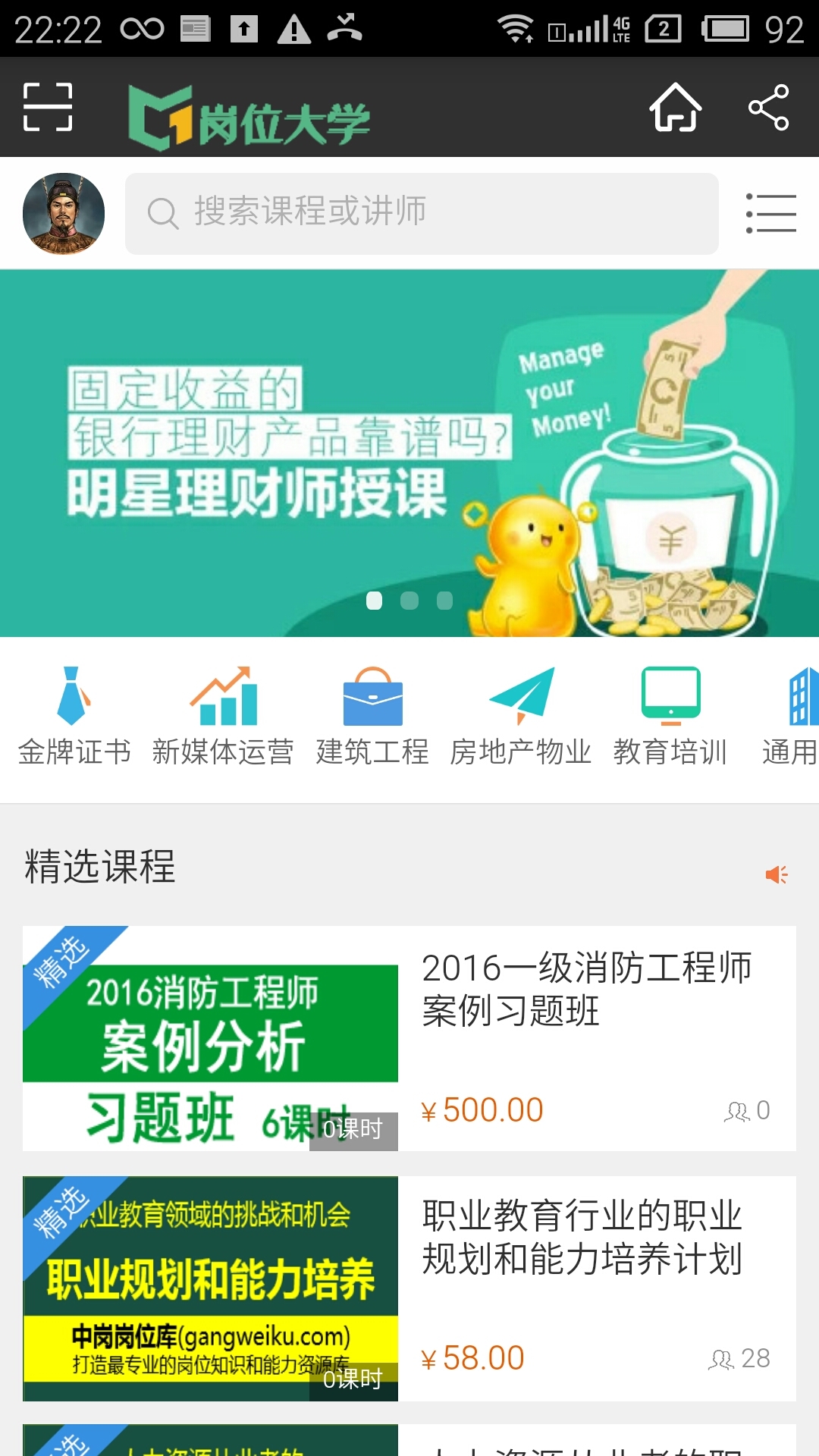Tap the speaker announcement icon
This screenshot has width=819, height=1456.
click(777, 874)
